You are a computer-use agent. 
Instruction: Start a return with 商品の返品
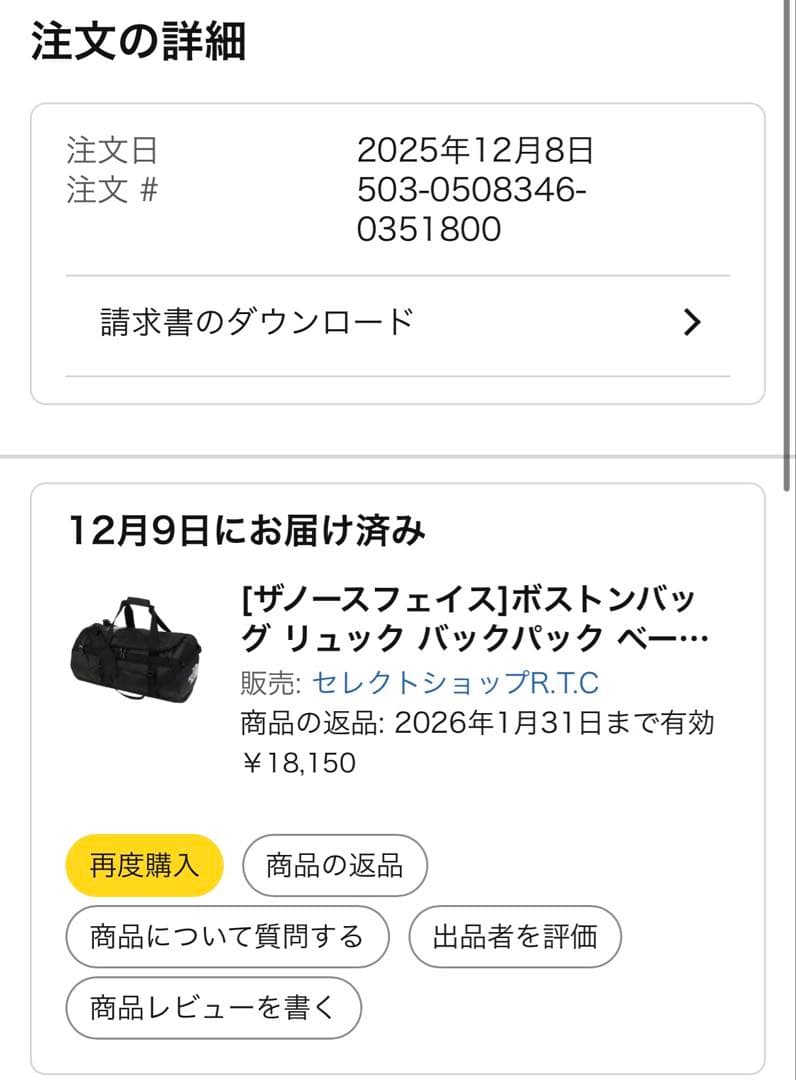[335, 866]
